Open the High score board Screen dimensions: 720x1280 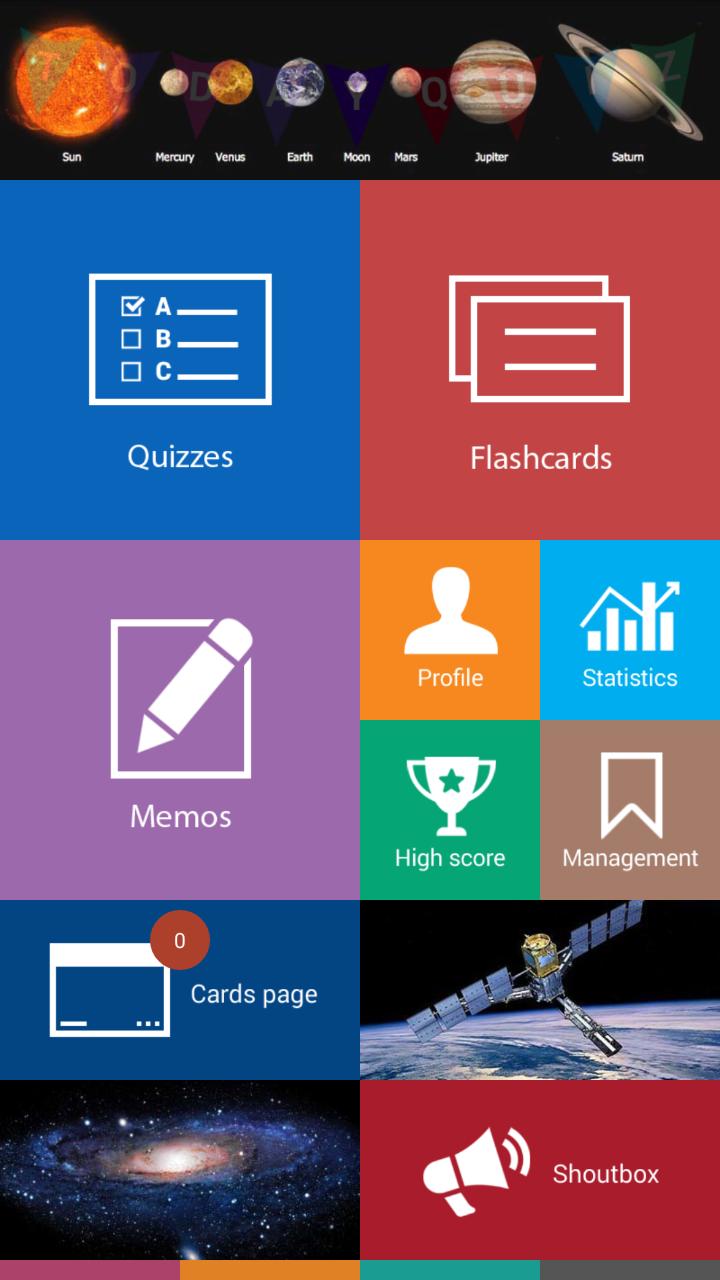(x=450, y=810)
